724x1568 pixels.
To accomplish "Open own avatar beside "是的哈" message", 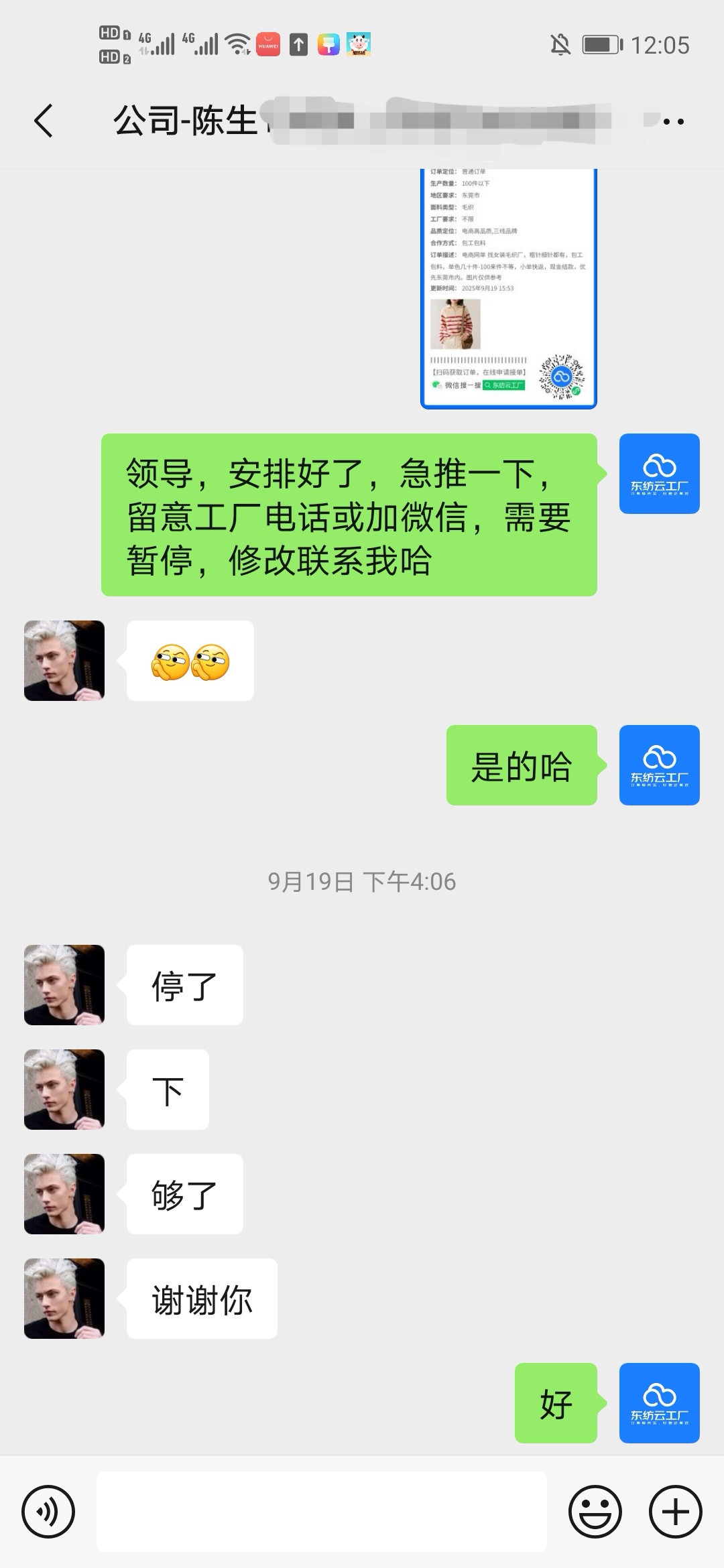I will click(659, 765).
